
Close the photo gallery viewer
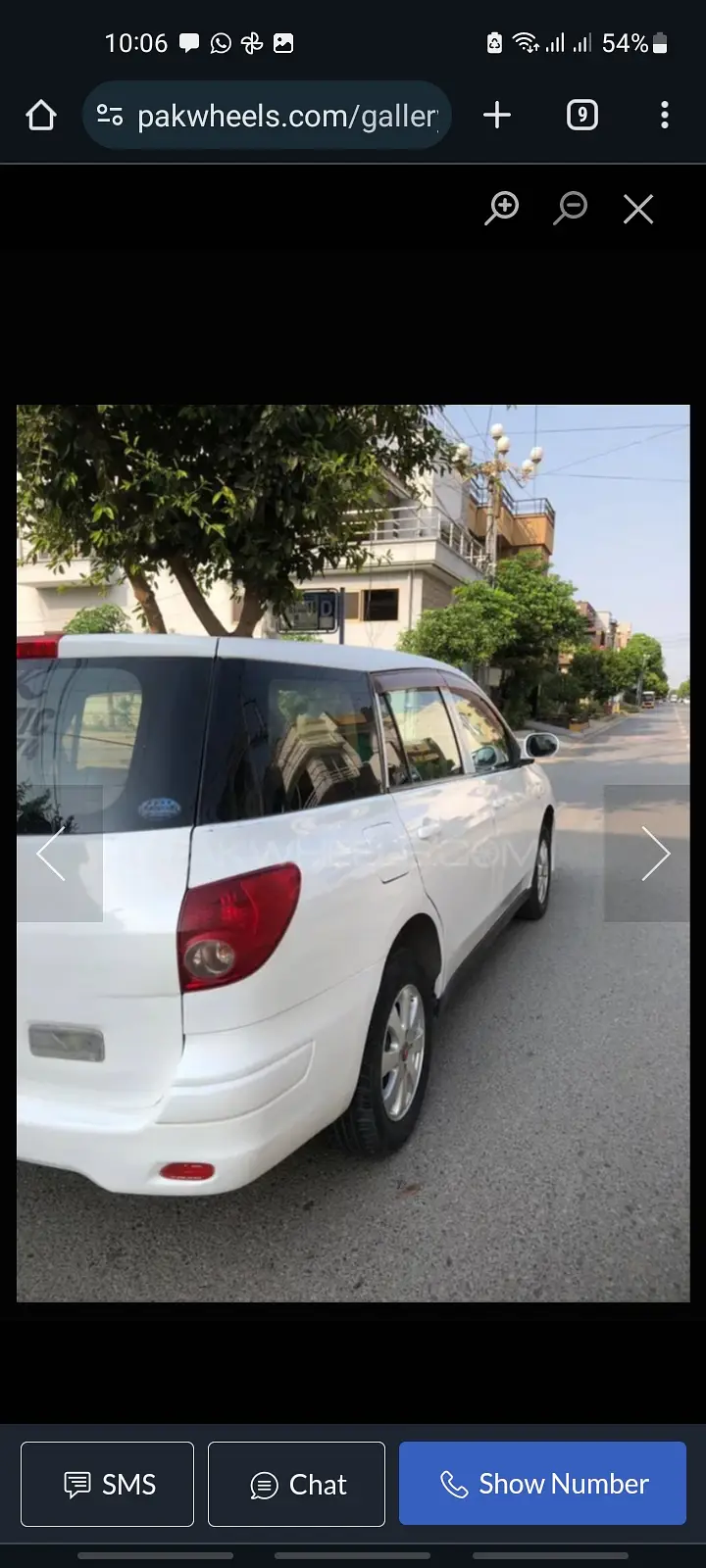click(638, 208)
